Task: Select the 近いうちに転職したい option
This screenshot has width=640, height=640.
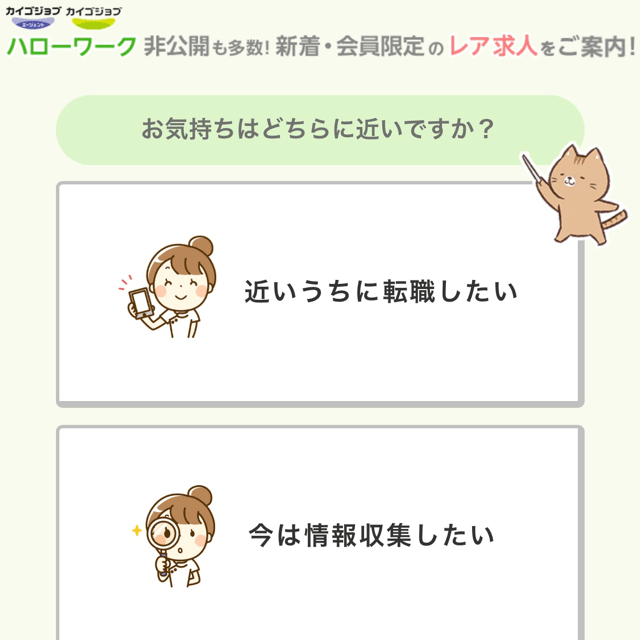Action: pos(320,293)
